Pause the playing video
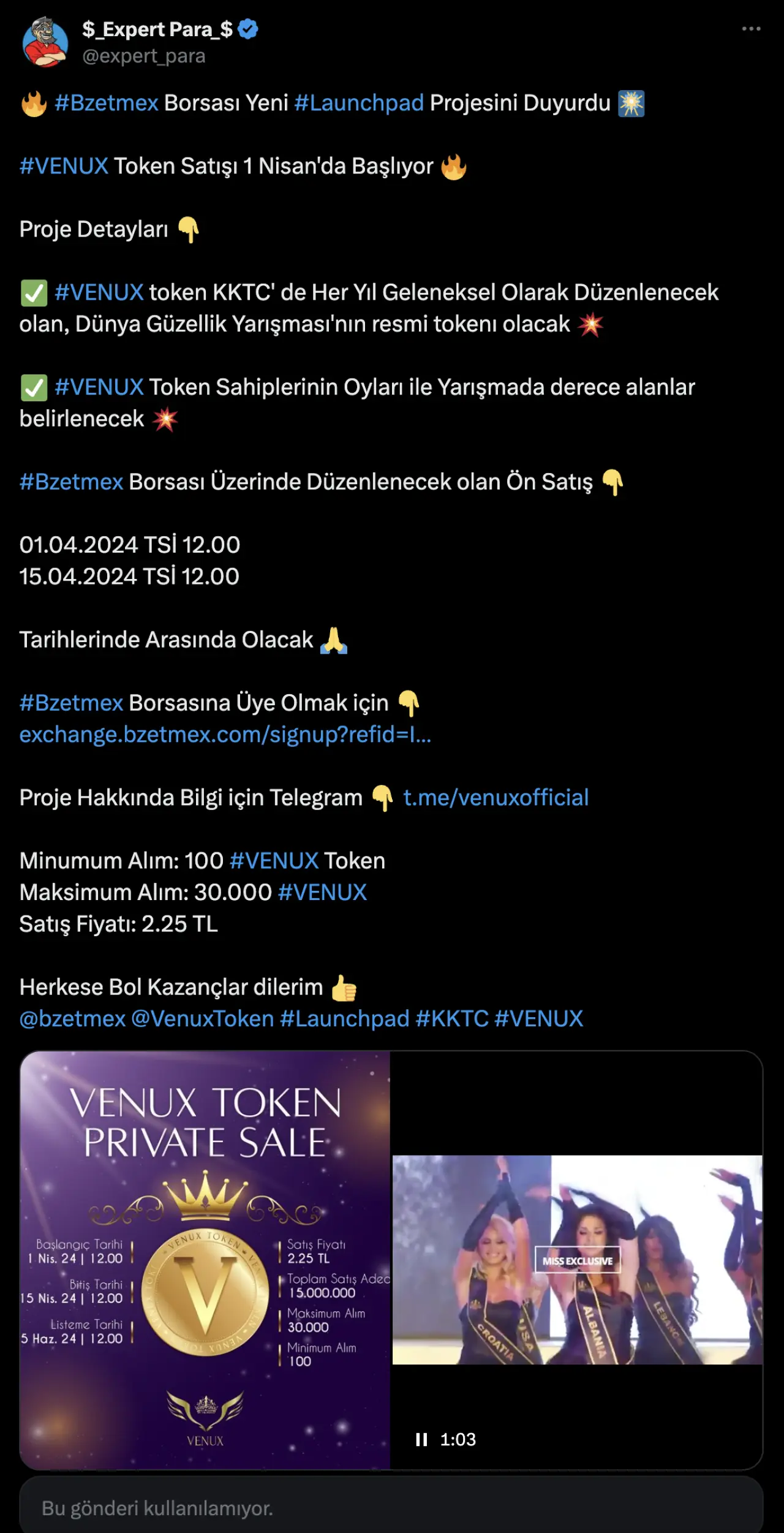The image size is (784, 1533). [x=421, y=1439]
